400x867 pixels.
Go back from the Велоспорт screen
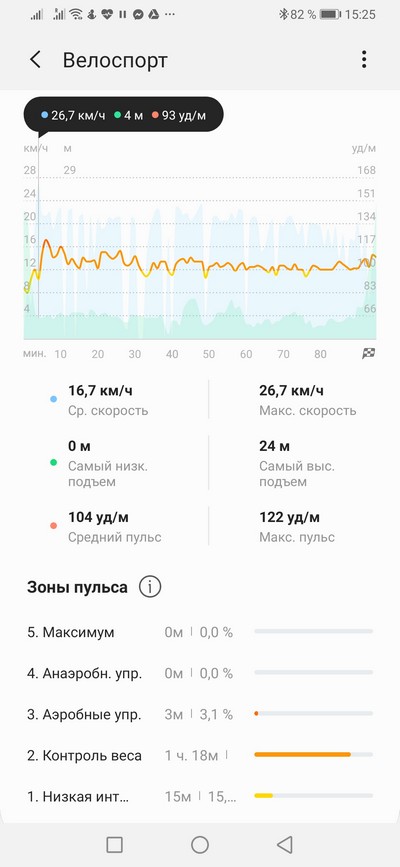pyautogui.click(x=35, y=60)
